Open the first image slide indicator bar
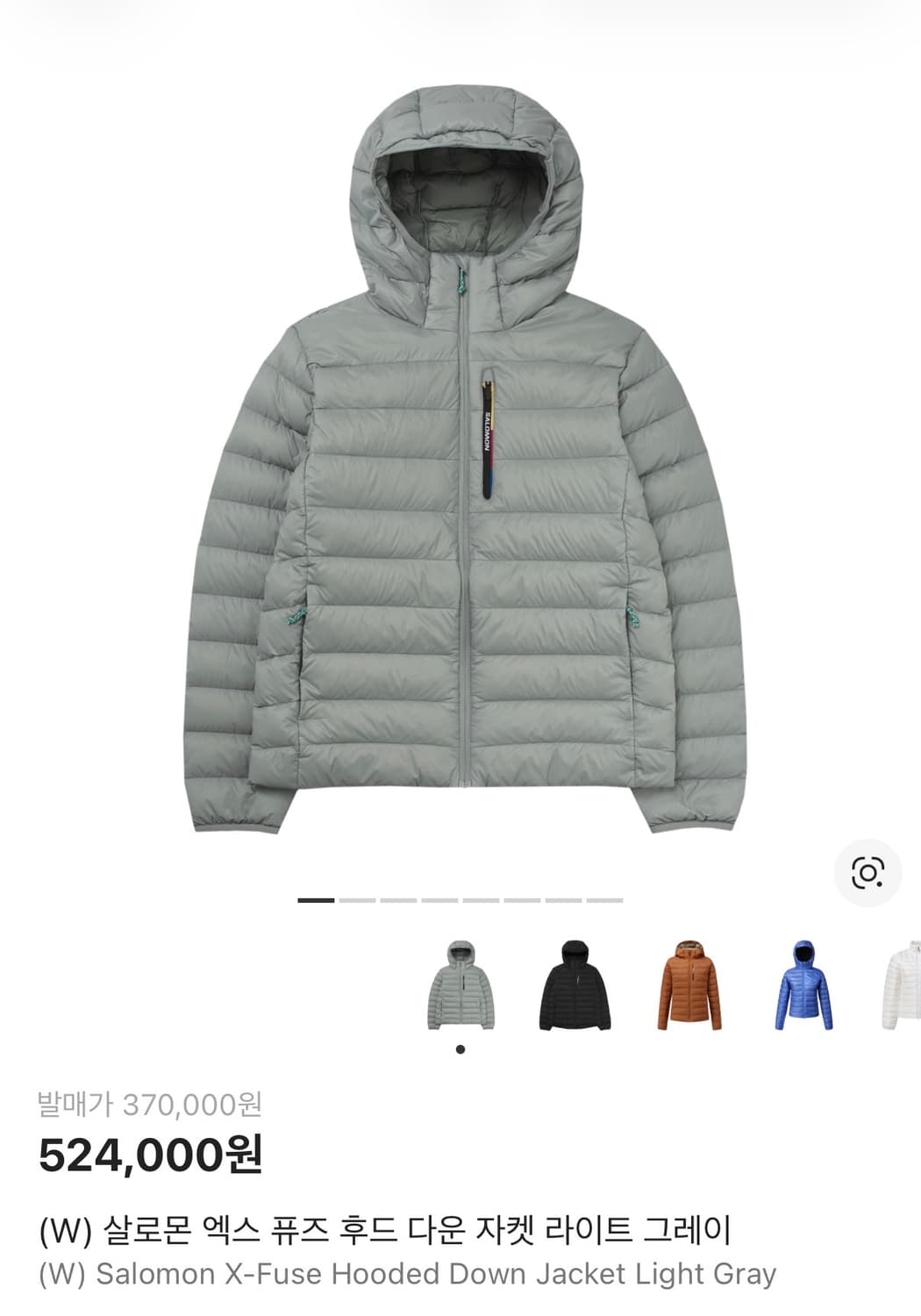Viewport: 921px width, 1316px height. 316,901
